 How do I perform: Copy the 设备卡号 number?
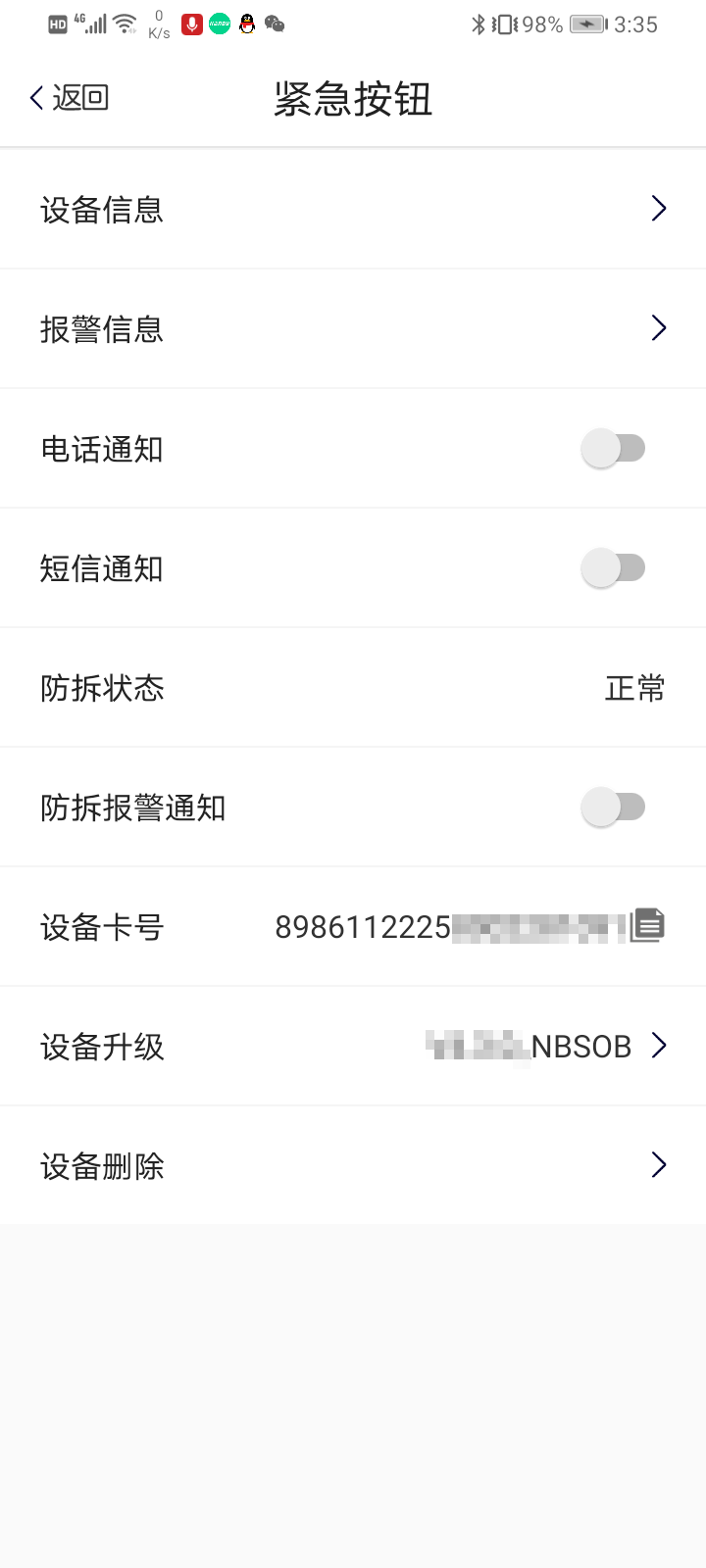tap(647, 925)
